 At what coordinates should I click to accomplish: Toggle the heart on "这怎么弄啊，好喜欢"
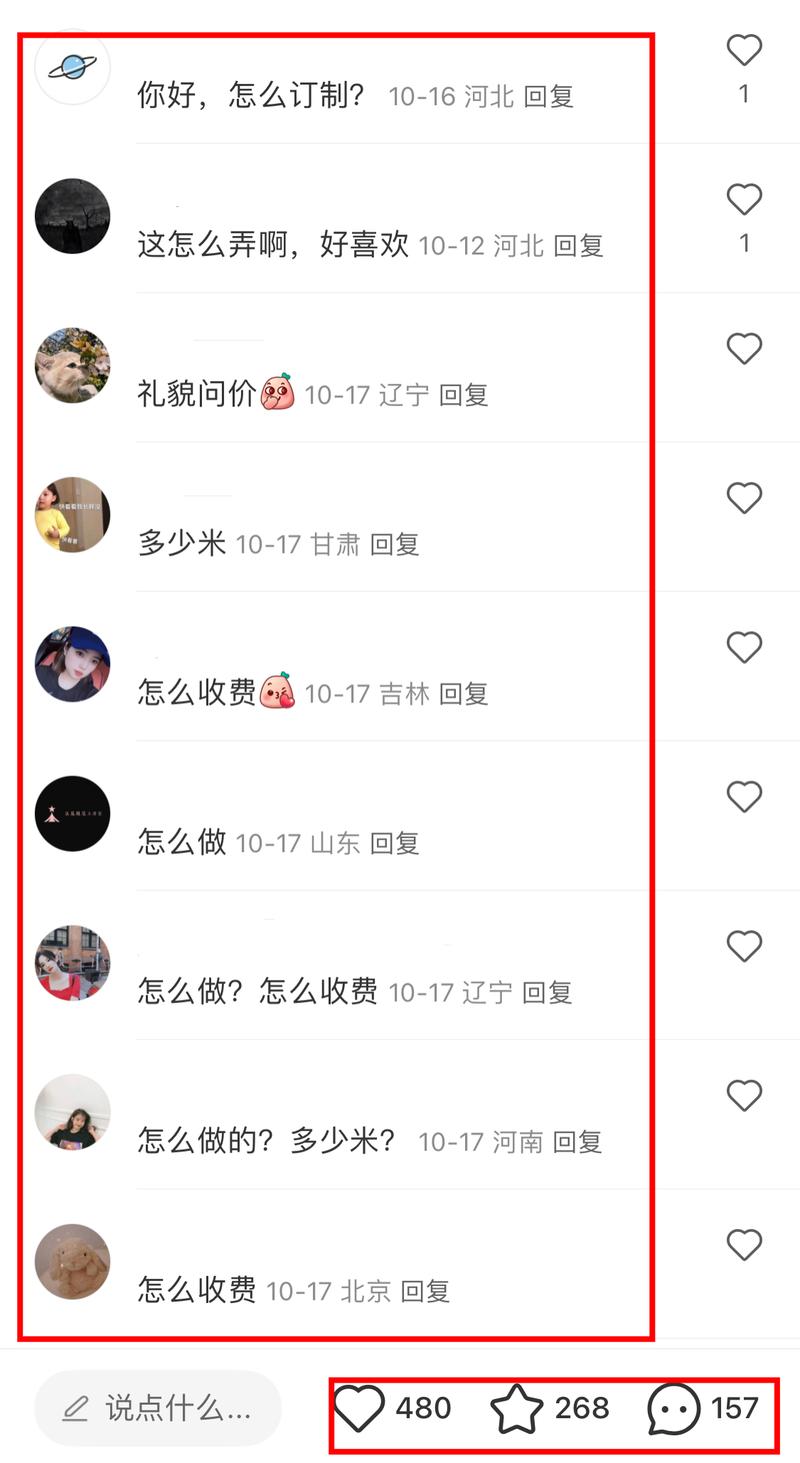click(744, 198)
